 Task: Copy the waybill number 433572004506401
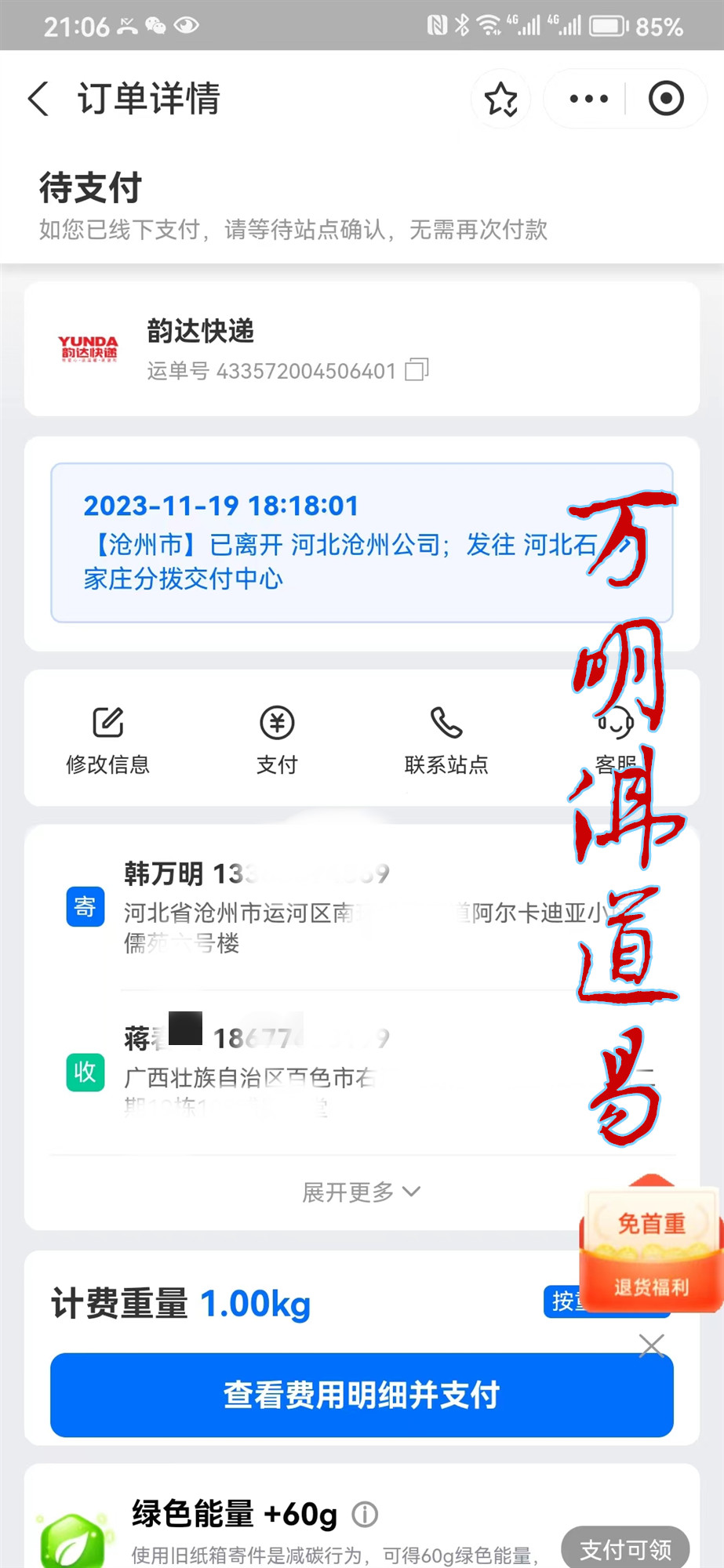point(417,370)
